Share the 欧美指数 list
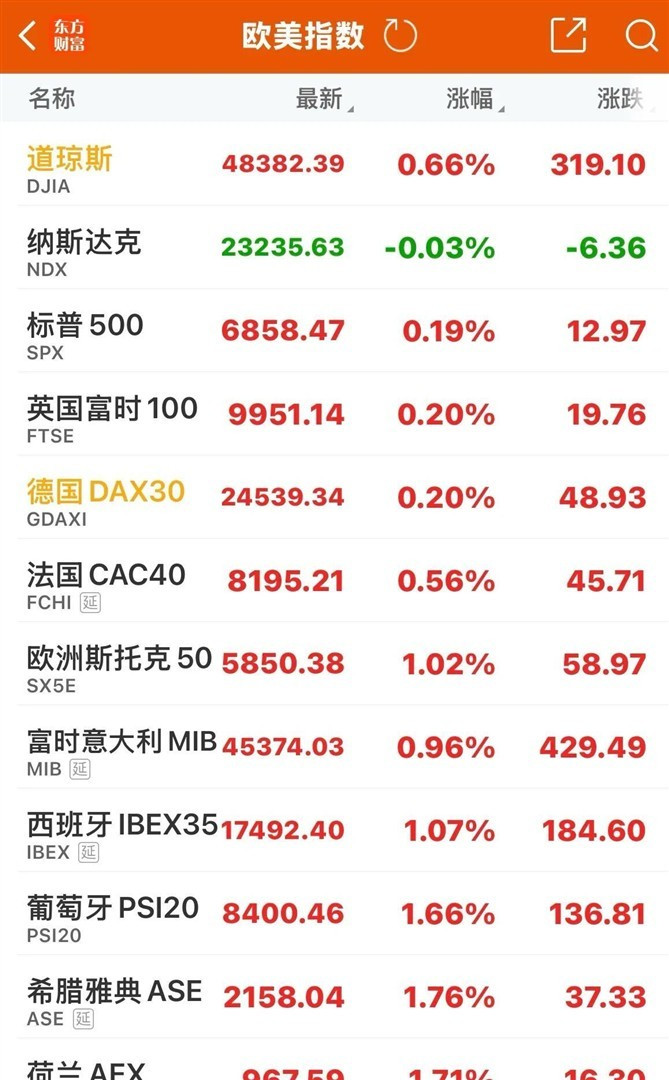 568,37
